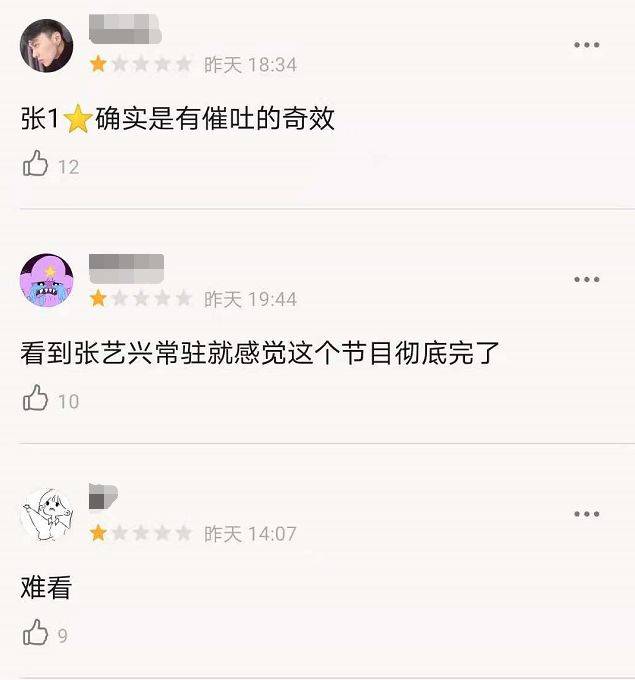Open more options for the 19:44 review
635x680 pixels.
pos(586,279)
